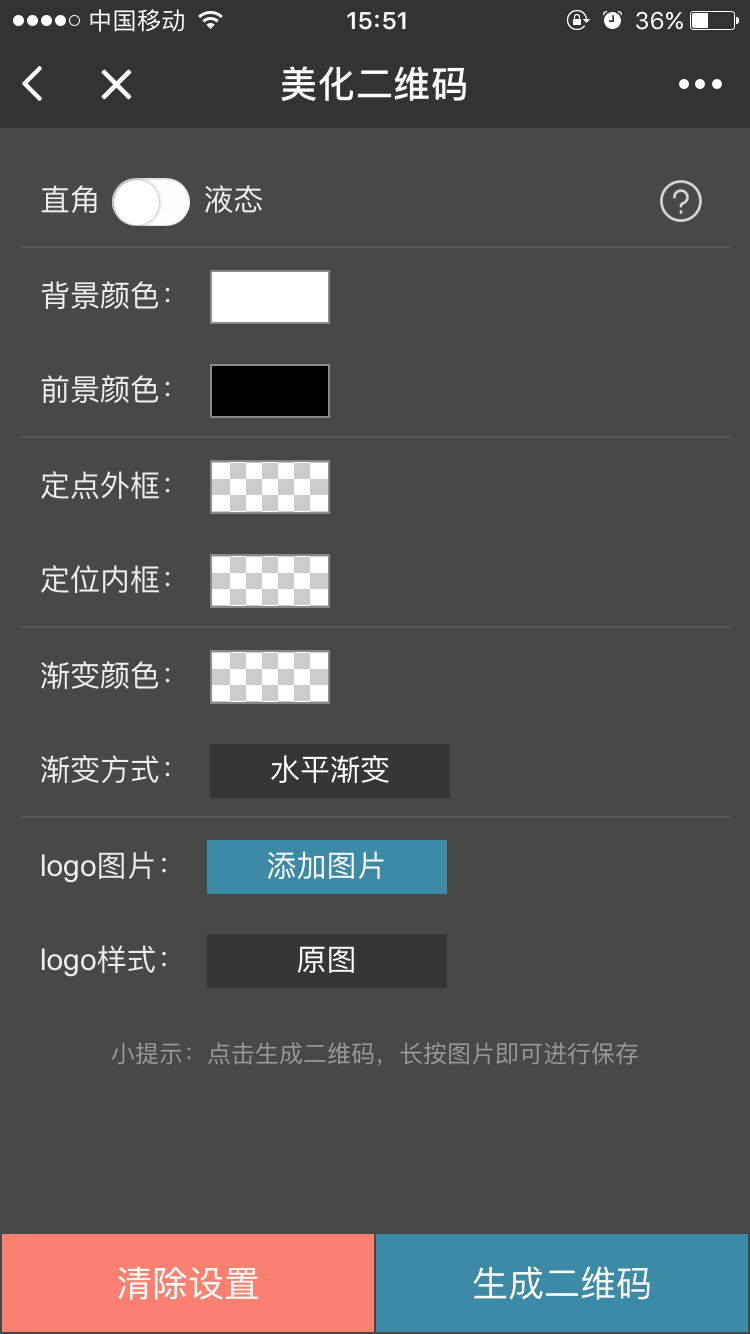Toggle the 直角/液态 style switch
Image resolution: width=750 pixels, height=1334 pixels.
151,201
